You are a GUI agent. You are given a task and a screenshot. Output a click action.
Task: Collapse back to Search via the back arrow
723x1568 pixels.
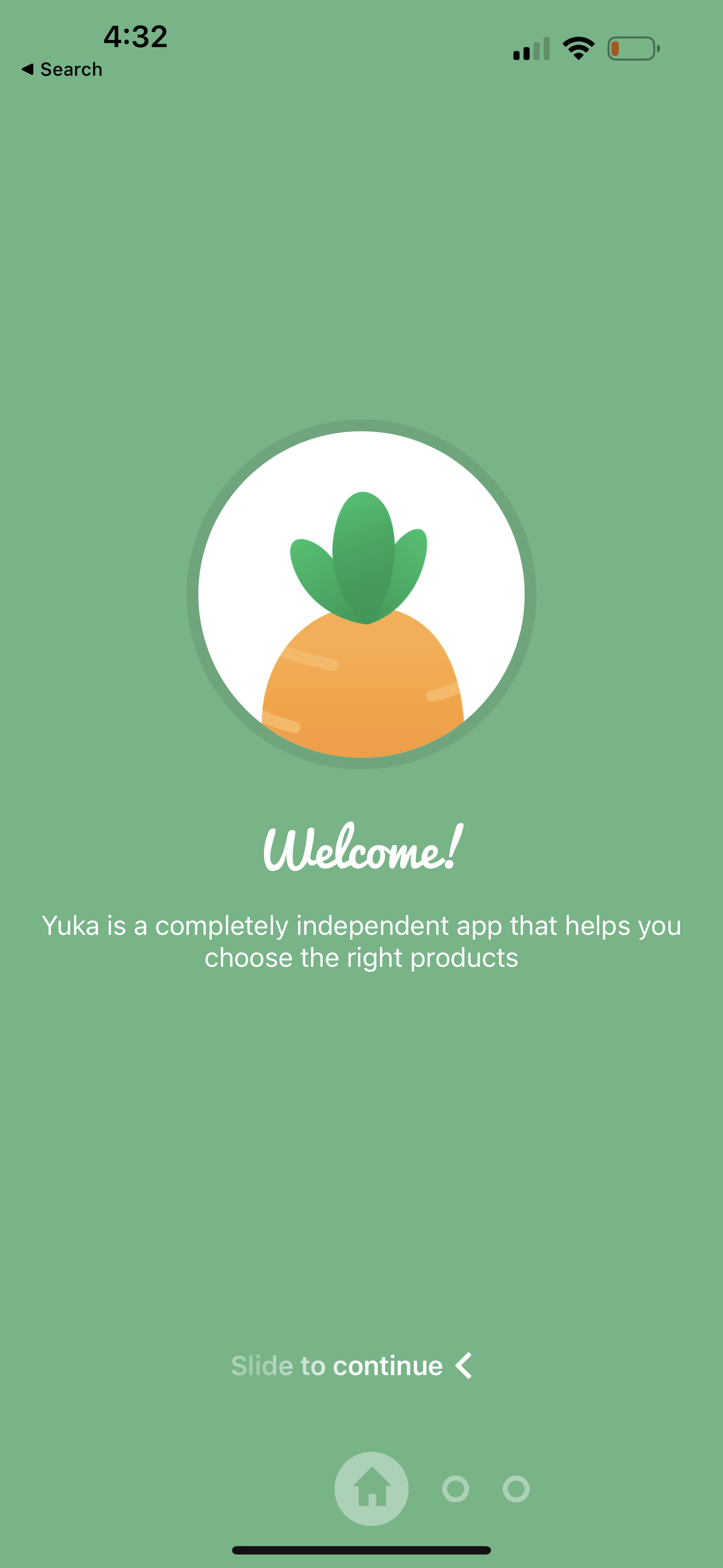coord(26,69)
